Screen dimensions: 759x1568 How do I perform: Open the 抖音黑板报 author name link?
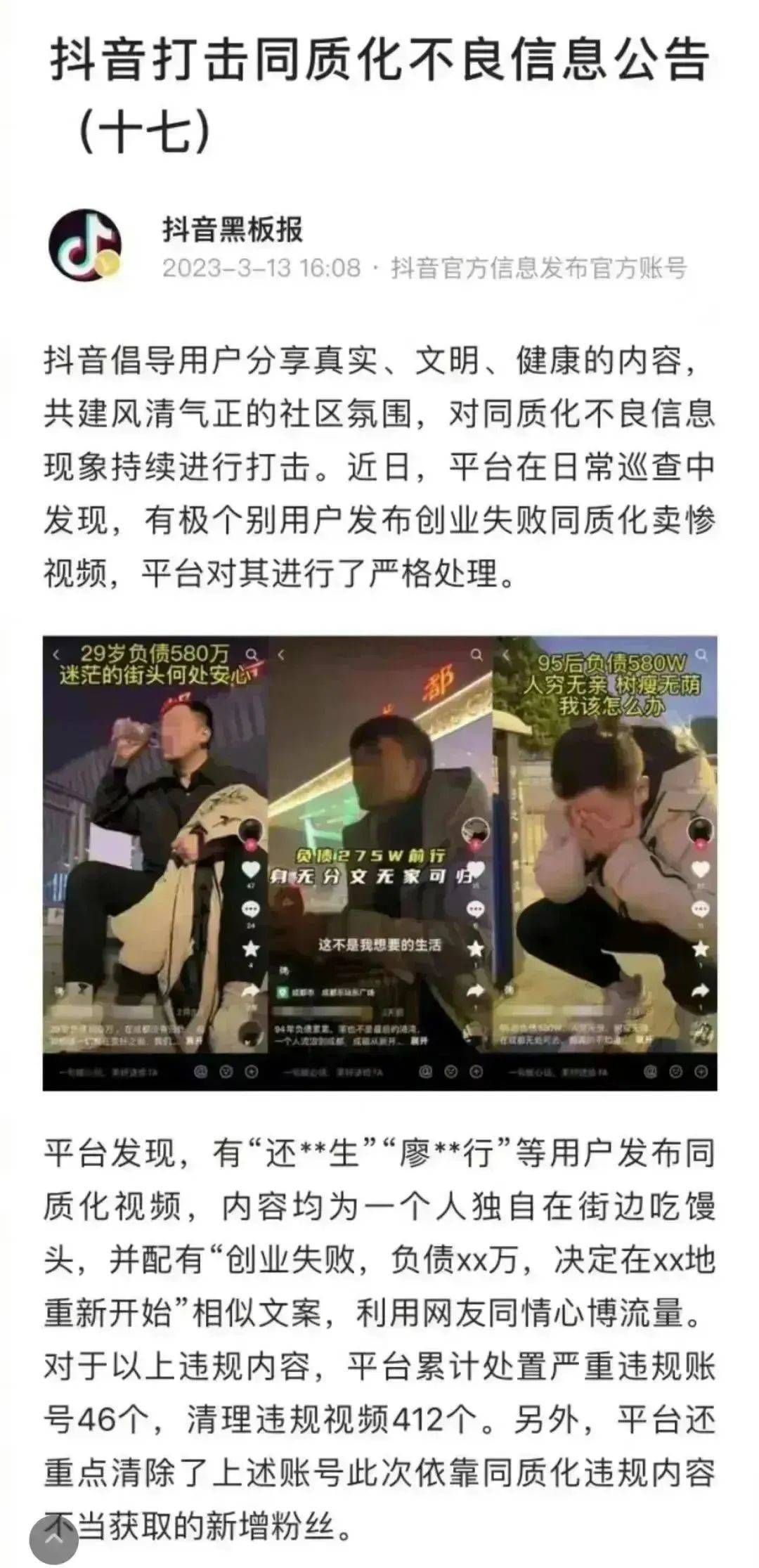233,229
